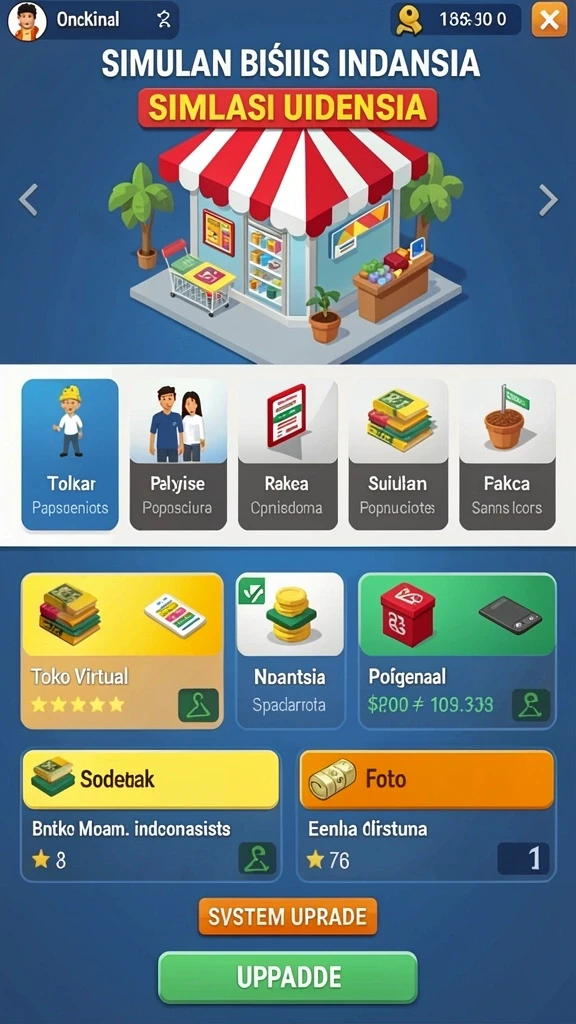Tap the orange System Uprade button

(287, 916)
